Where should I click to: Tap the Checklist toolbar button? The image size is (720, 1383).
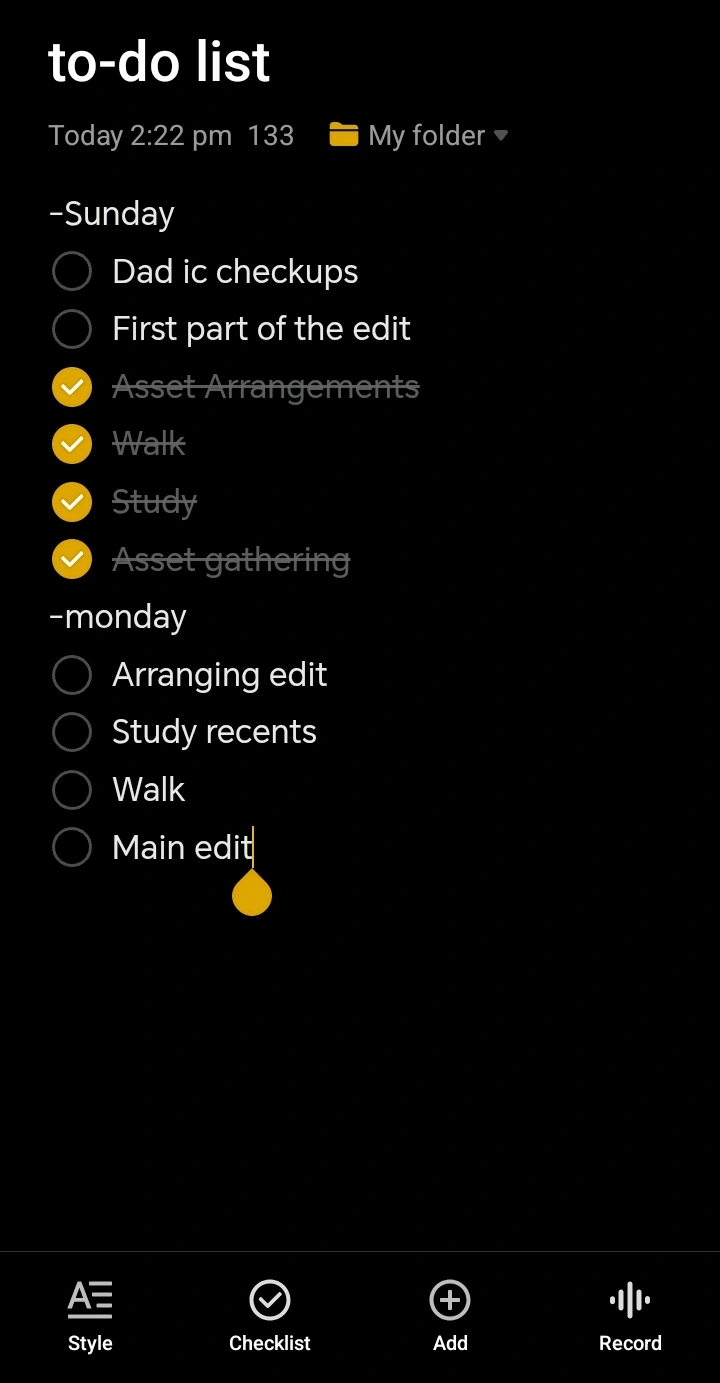pos(270,1315)
